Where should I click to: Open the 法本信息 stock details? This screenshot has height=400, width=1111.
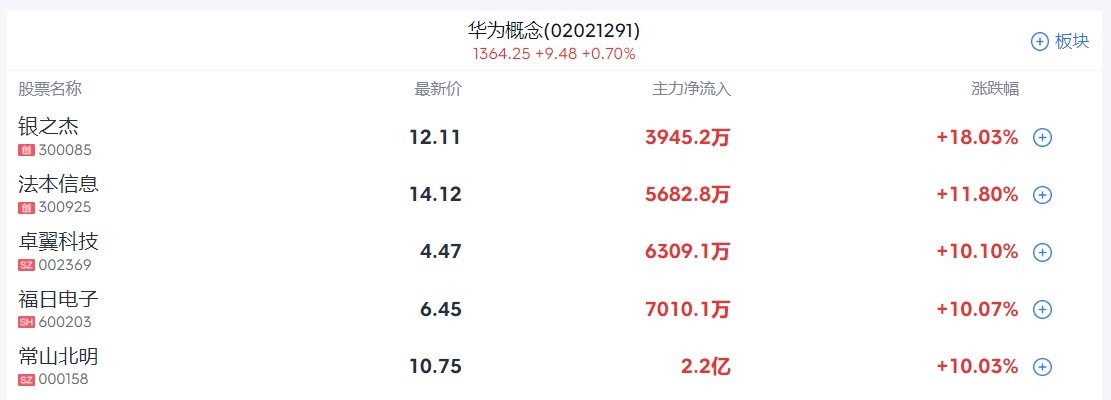[x=58, y=184]
